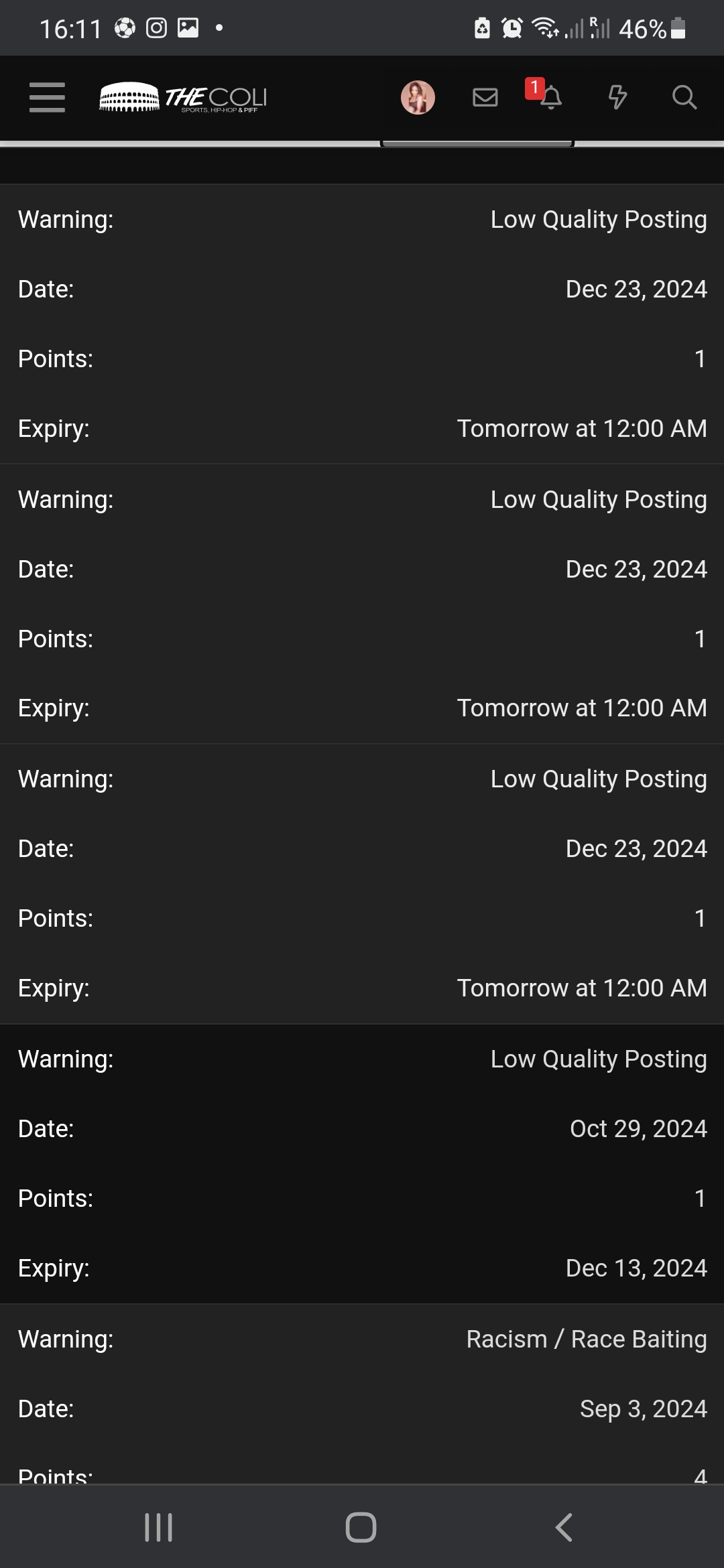The height and width of the screenshot is (1568, 724).
Task: Open the search magnifier
Action: click(x=684, y=98)
